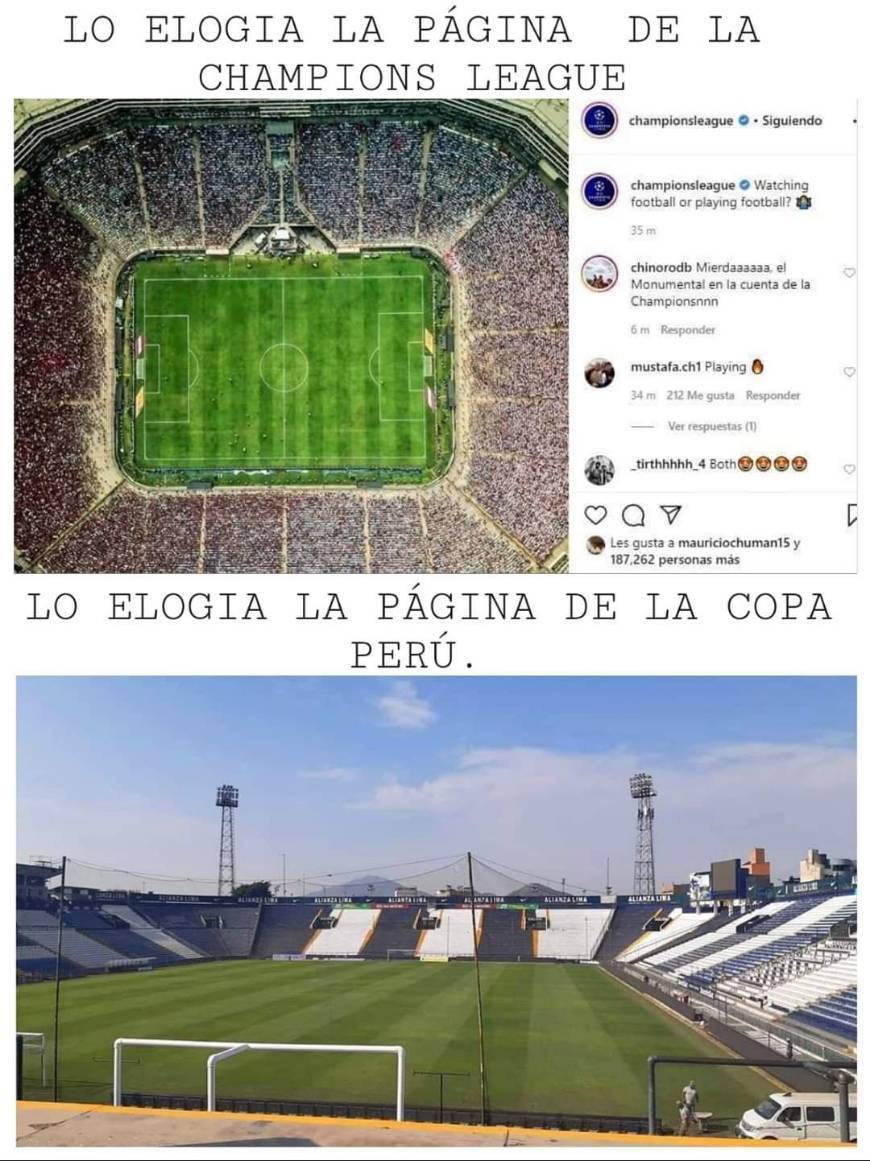
Task: Open mustafa.ch1's profile avatar
Action: coord(599,371)
